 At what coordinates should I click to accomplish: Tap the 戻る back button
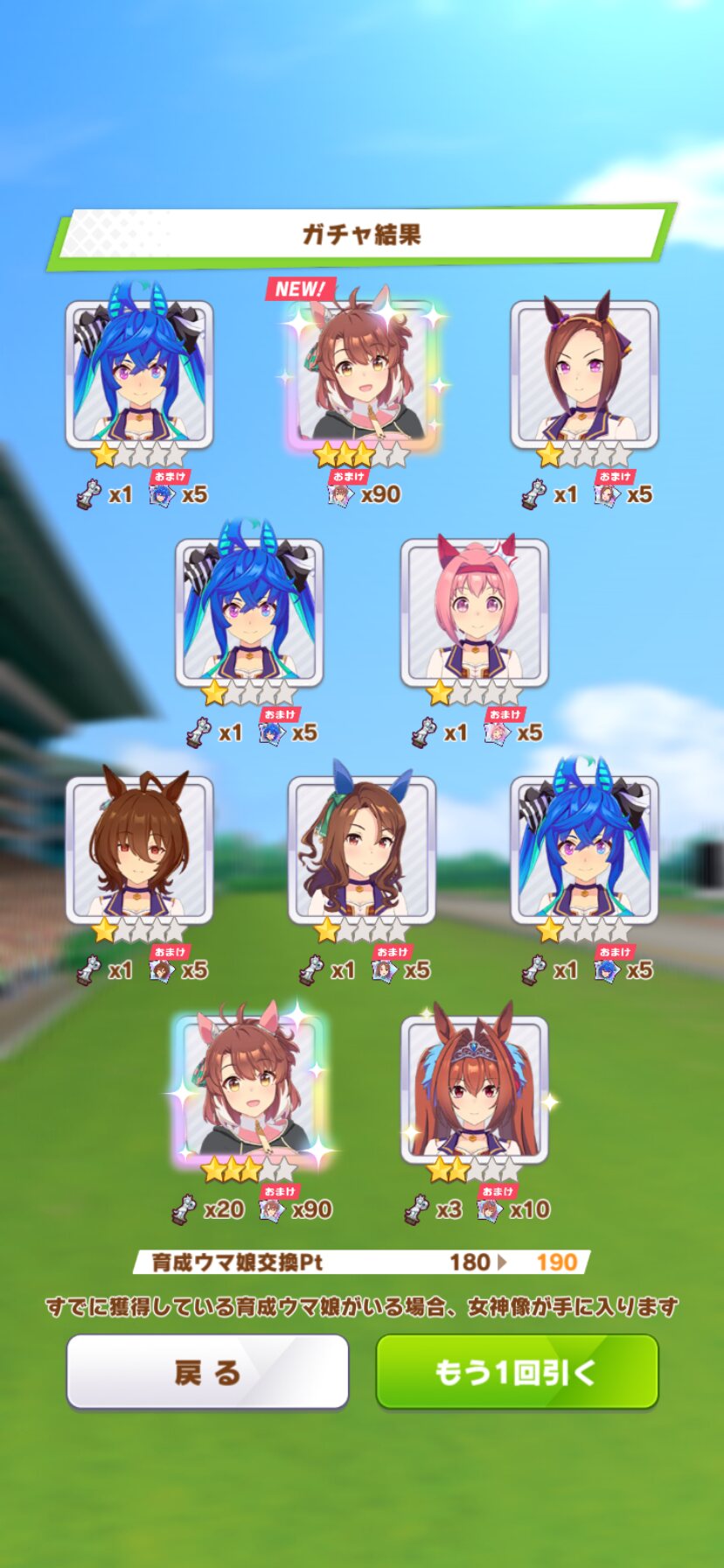pos(207,1371)
